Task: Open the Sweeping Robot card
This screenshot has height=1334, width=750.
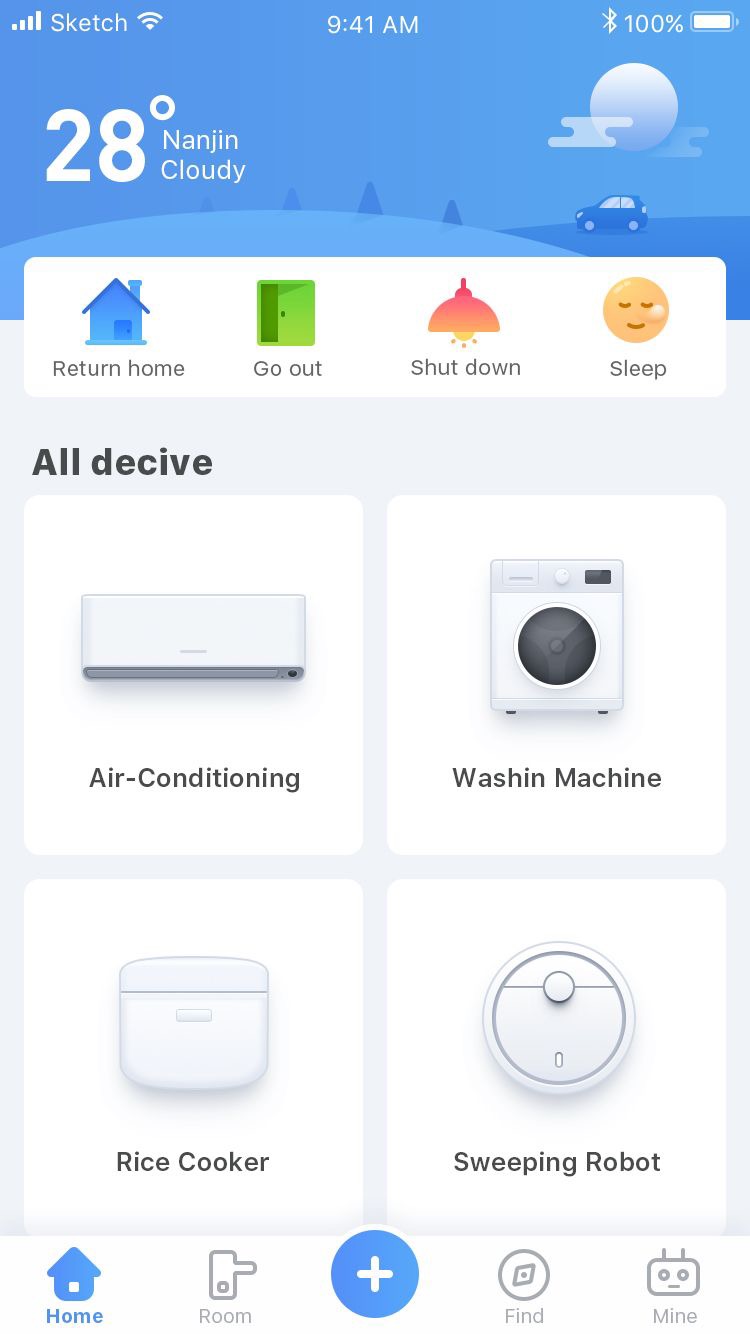Action: (556, 1057)
